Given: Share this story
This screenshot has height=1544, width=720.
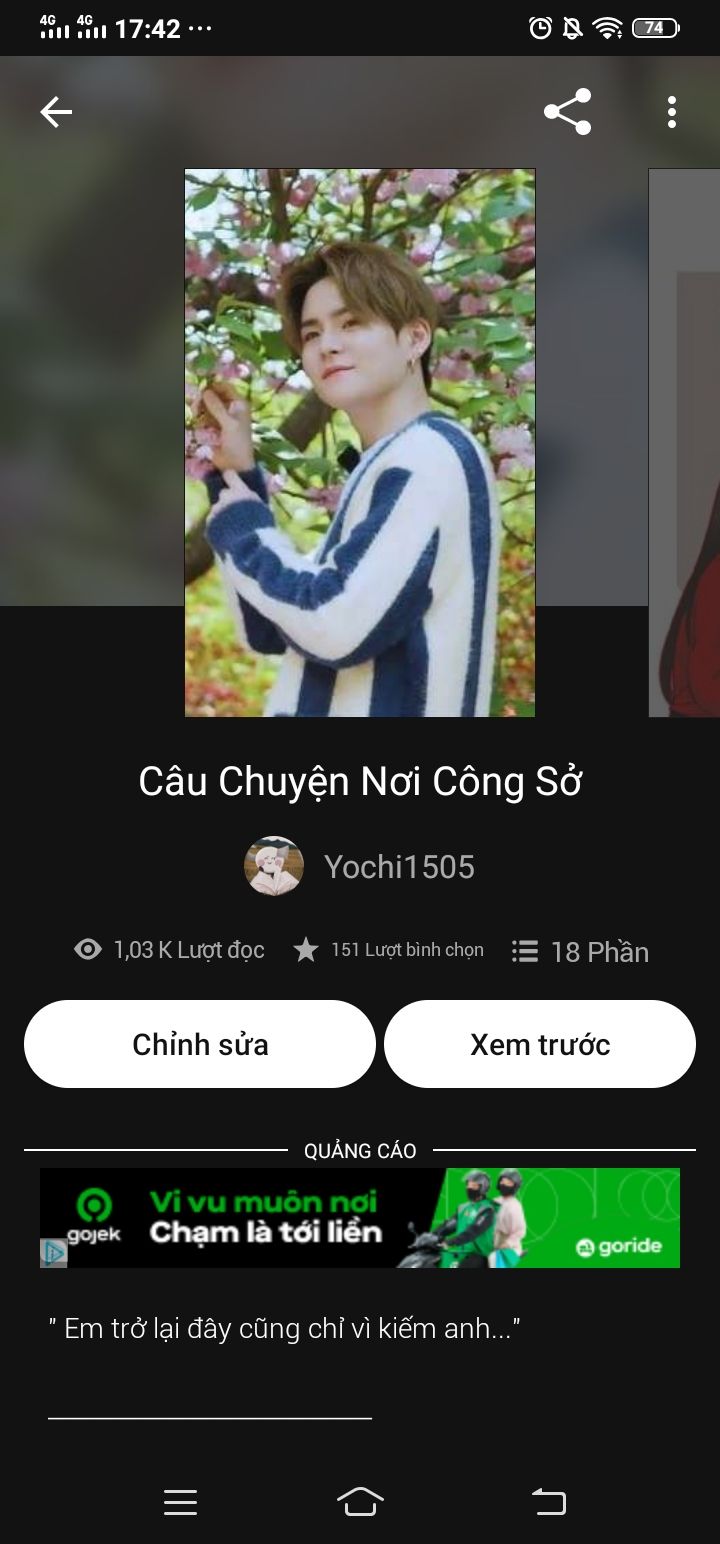Looking at the screenshot, I should [567, 112].
